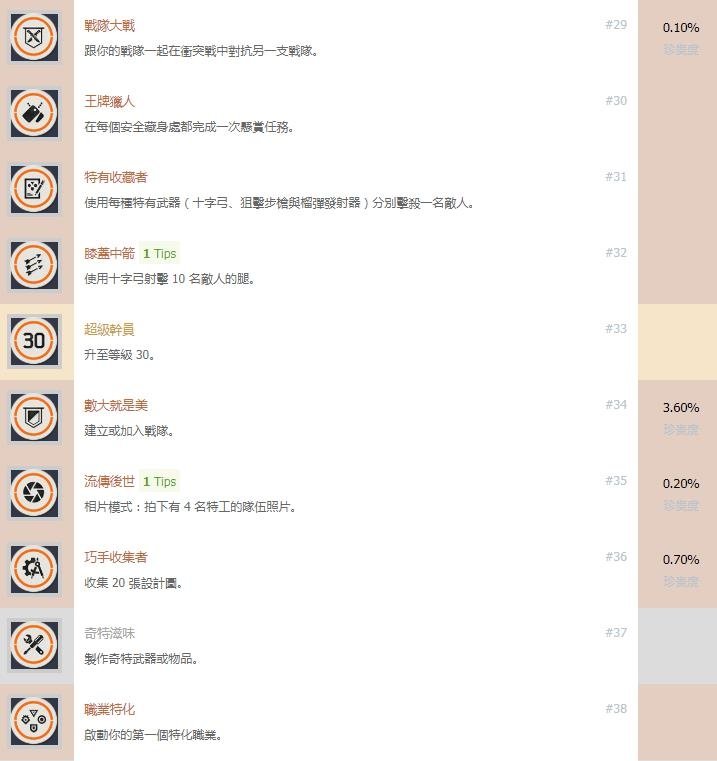Open the 膝蓋中箭 trophy title
The image size is (717, 761).
[109, 254]
